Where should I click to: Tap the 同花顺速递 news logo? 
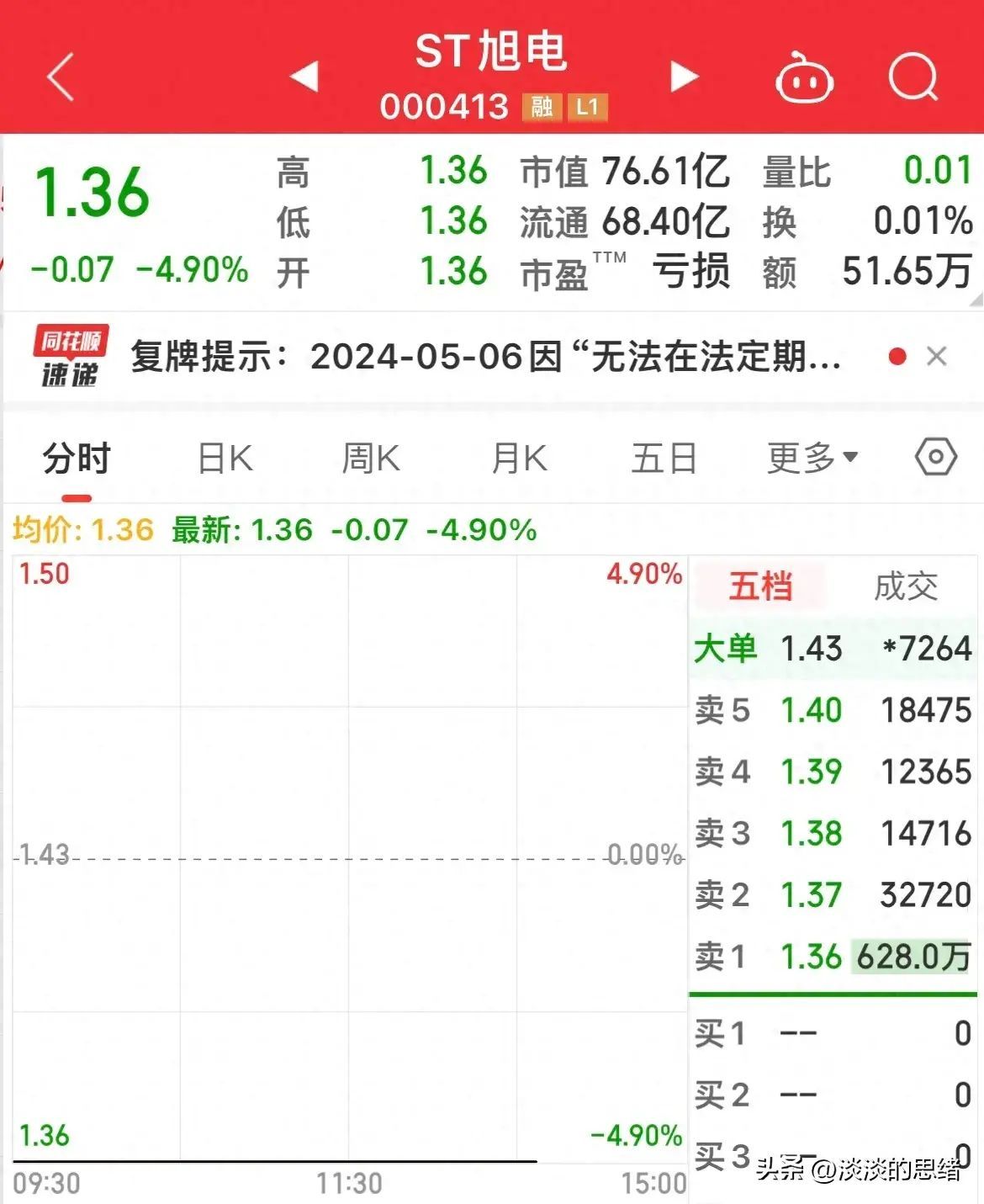(x=69, y=357)
